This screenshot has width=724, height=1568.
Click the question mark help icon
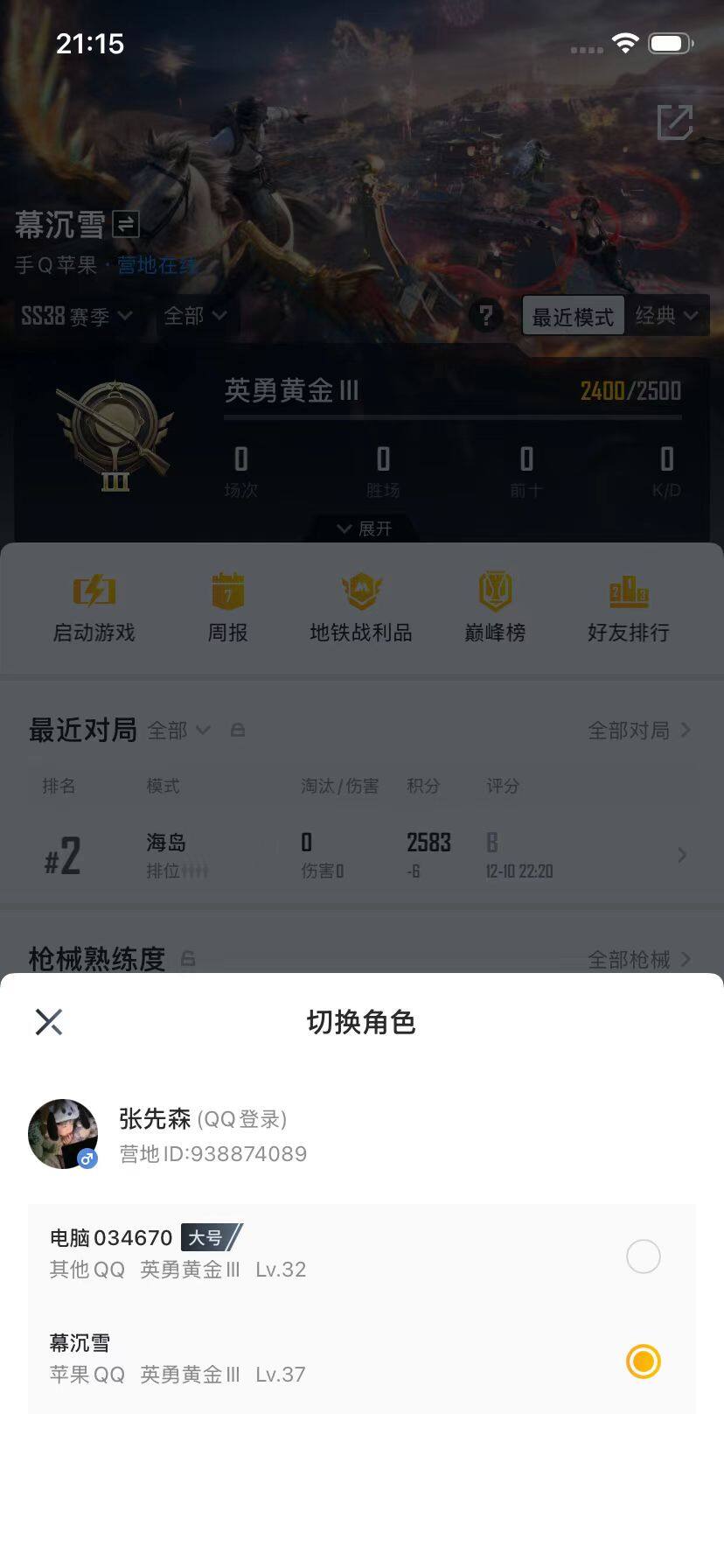coord(487,317)
